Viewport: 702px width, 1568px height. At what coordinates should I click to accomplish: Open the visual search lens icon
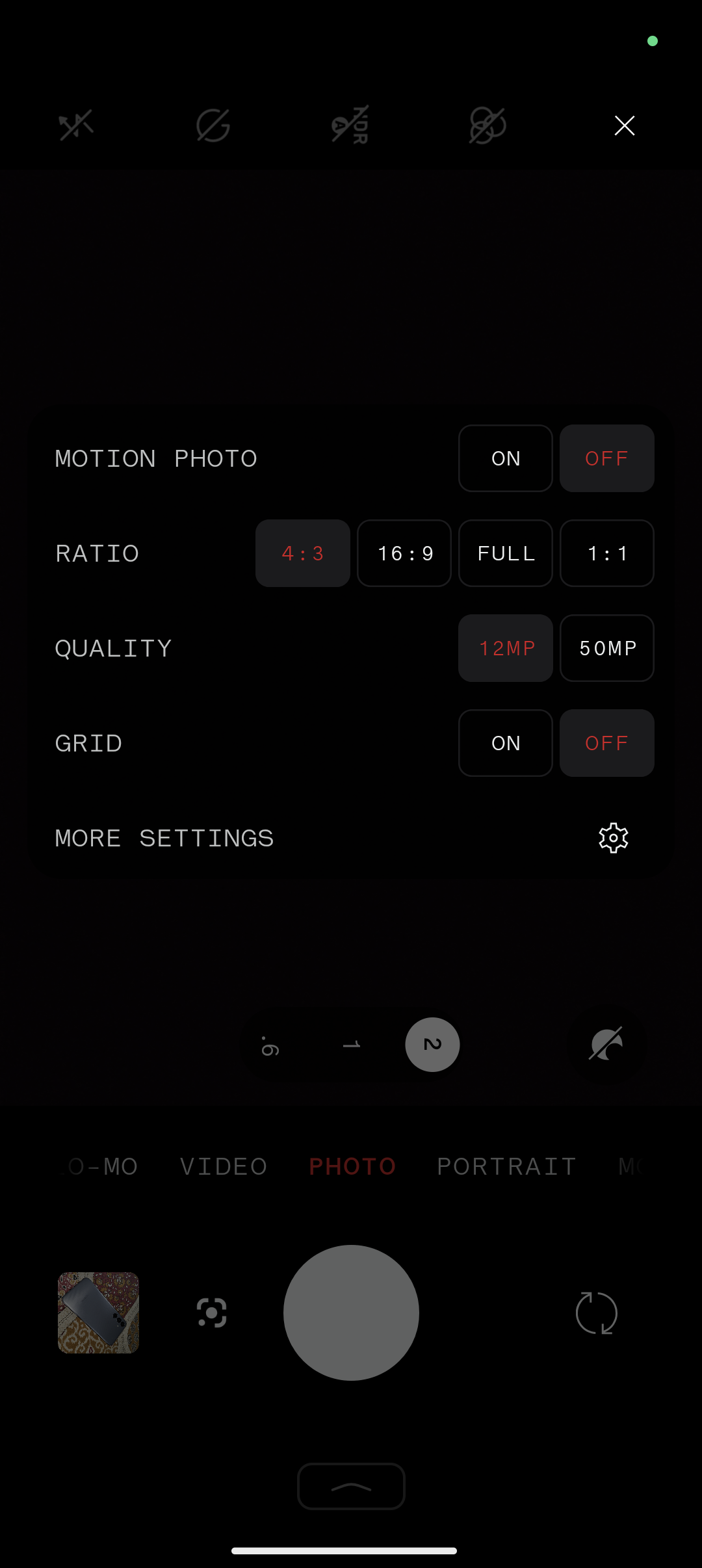pos(211,1313)
